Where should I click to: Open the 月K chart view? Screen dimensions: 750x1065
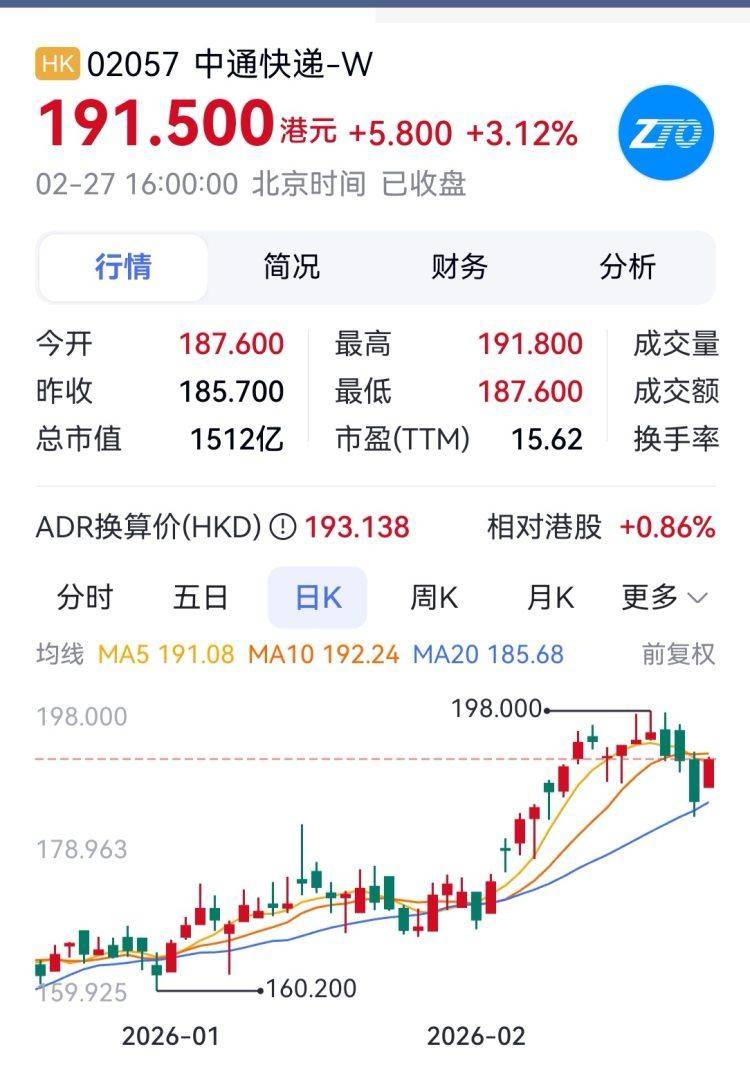pyautogui.click(x=549, y=596)
